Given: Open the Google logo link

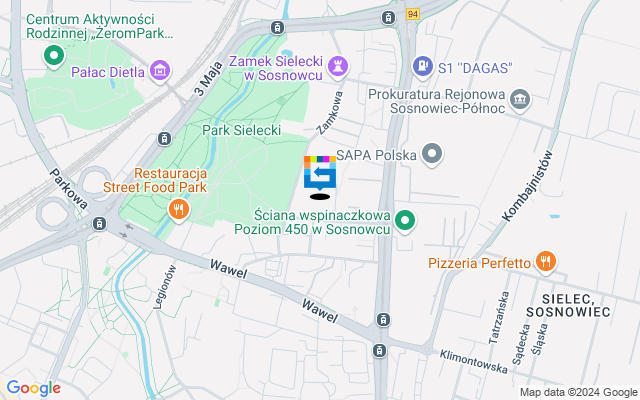Looking at the screenshot, I should 33,388.
